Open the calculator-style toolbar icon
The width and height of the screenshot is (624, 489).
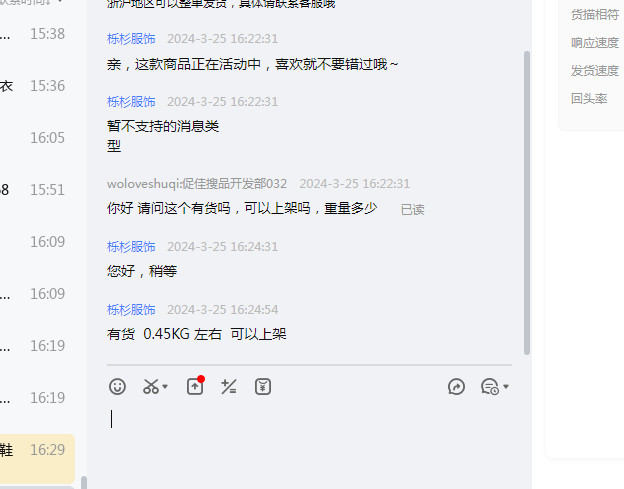point(229,386)
